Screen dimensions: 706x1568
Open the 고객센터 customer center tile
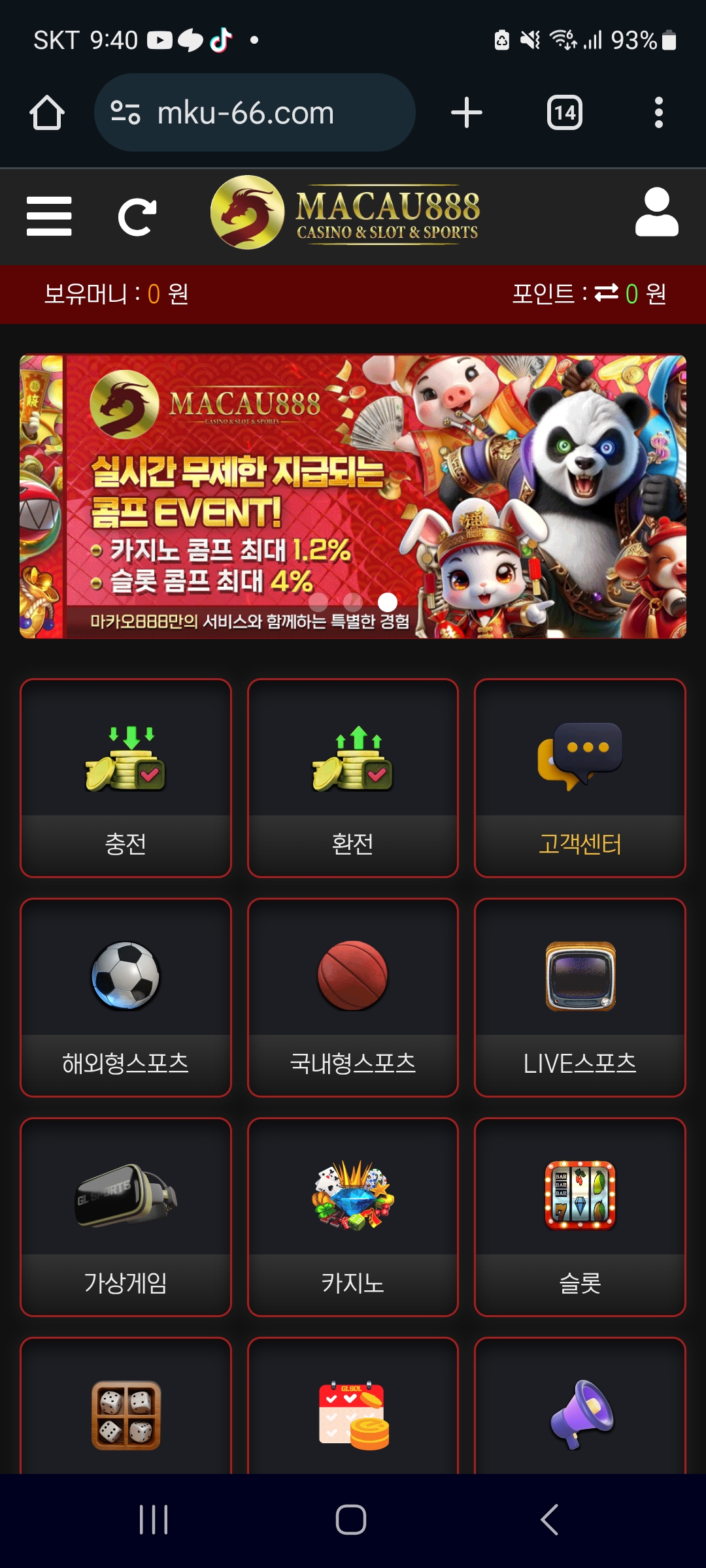(x=580, y=777)
